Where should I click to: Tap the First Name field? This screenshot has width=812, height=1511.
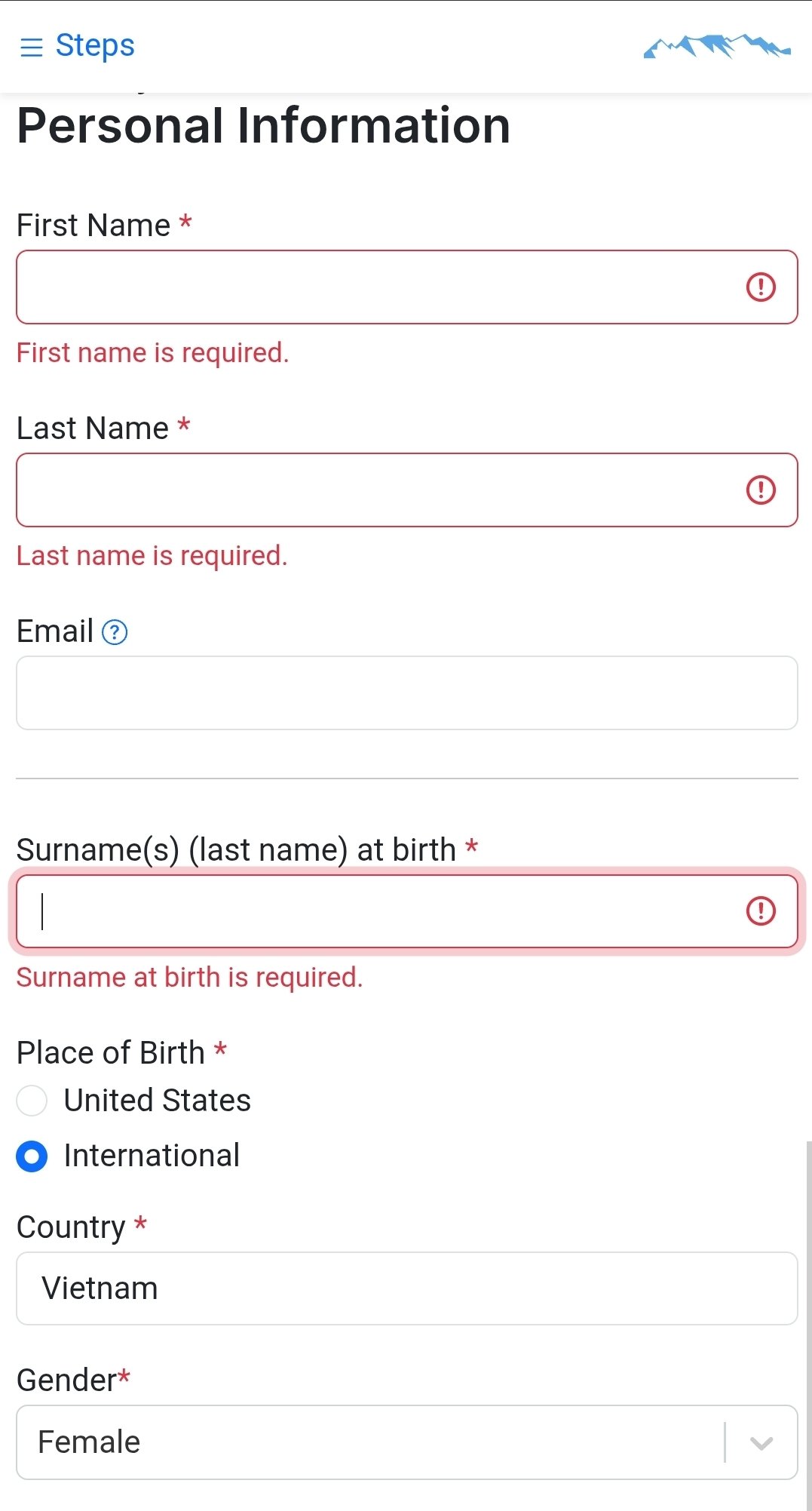[407, 287]
